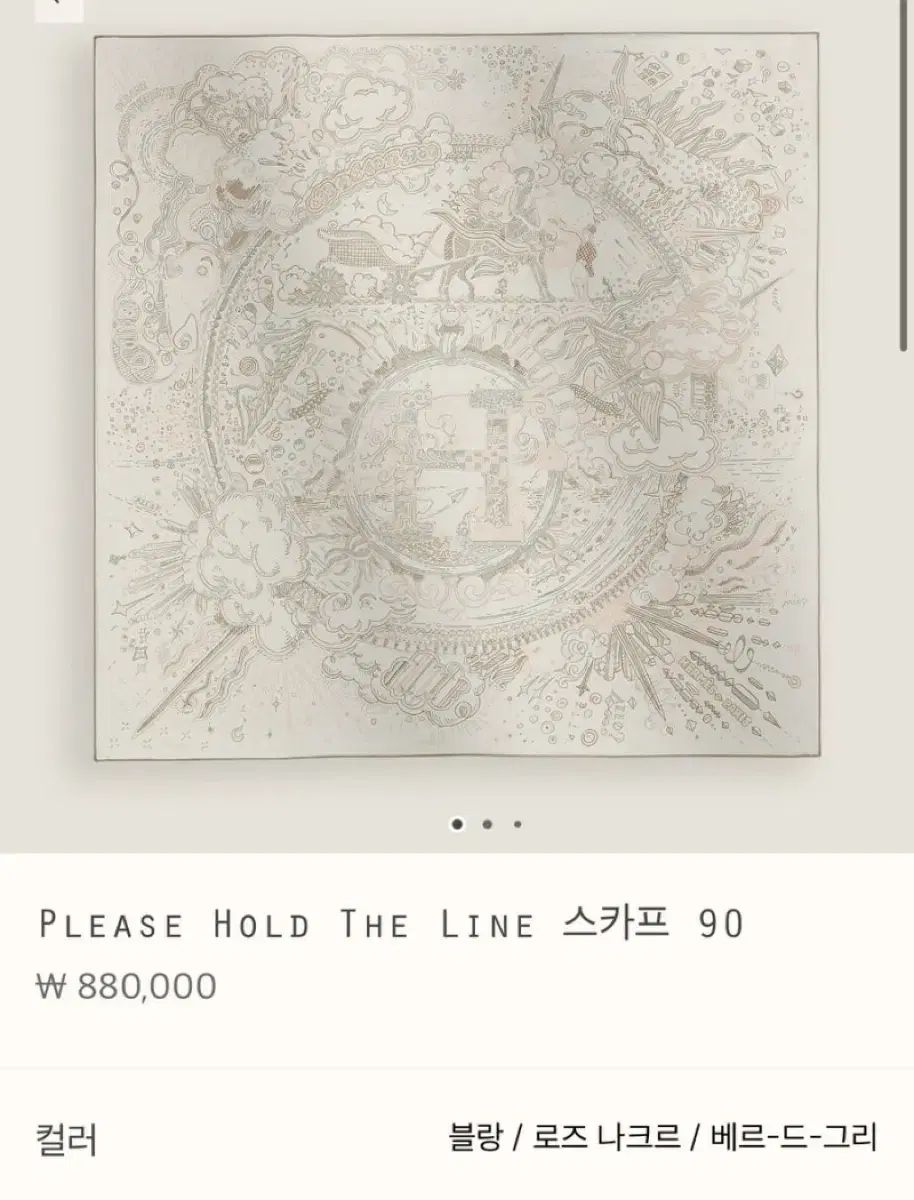Open the 컬러 color selection row
Image resolution: width=914 pixels, height=1200 pixels.
[x=457, y=1139]
